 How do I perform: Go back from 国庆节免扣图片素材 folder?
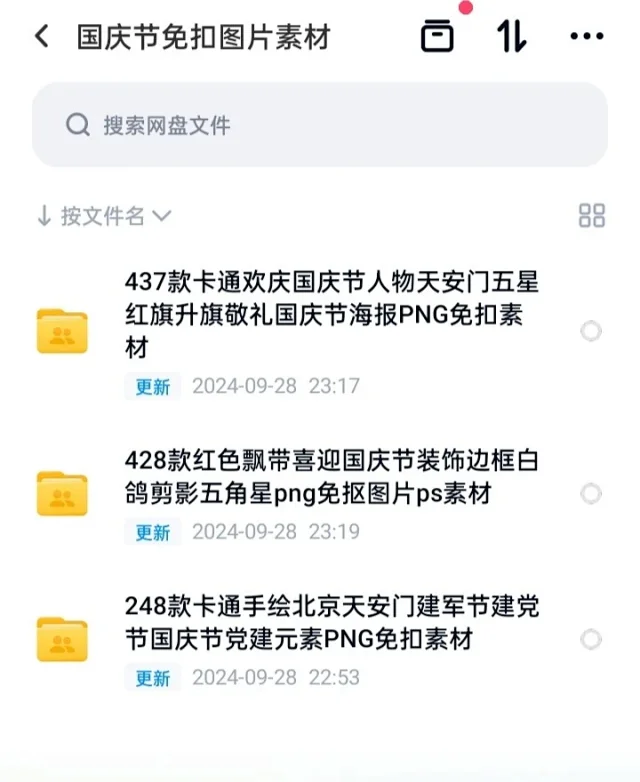coord(41,37)
